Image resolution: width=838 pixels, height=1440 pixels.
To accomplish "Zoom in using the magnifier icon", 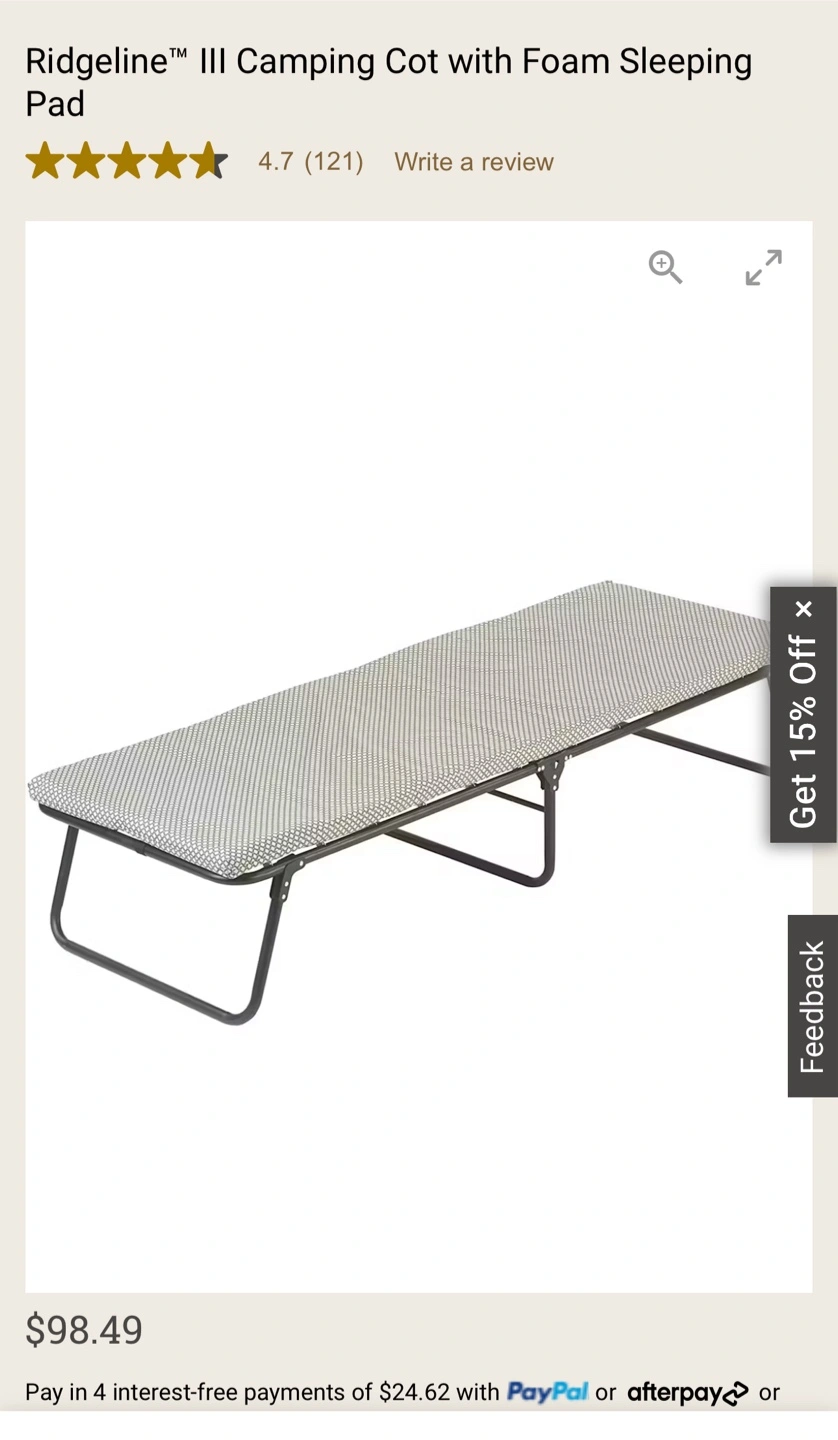I will 665,268.
